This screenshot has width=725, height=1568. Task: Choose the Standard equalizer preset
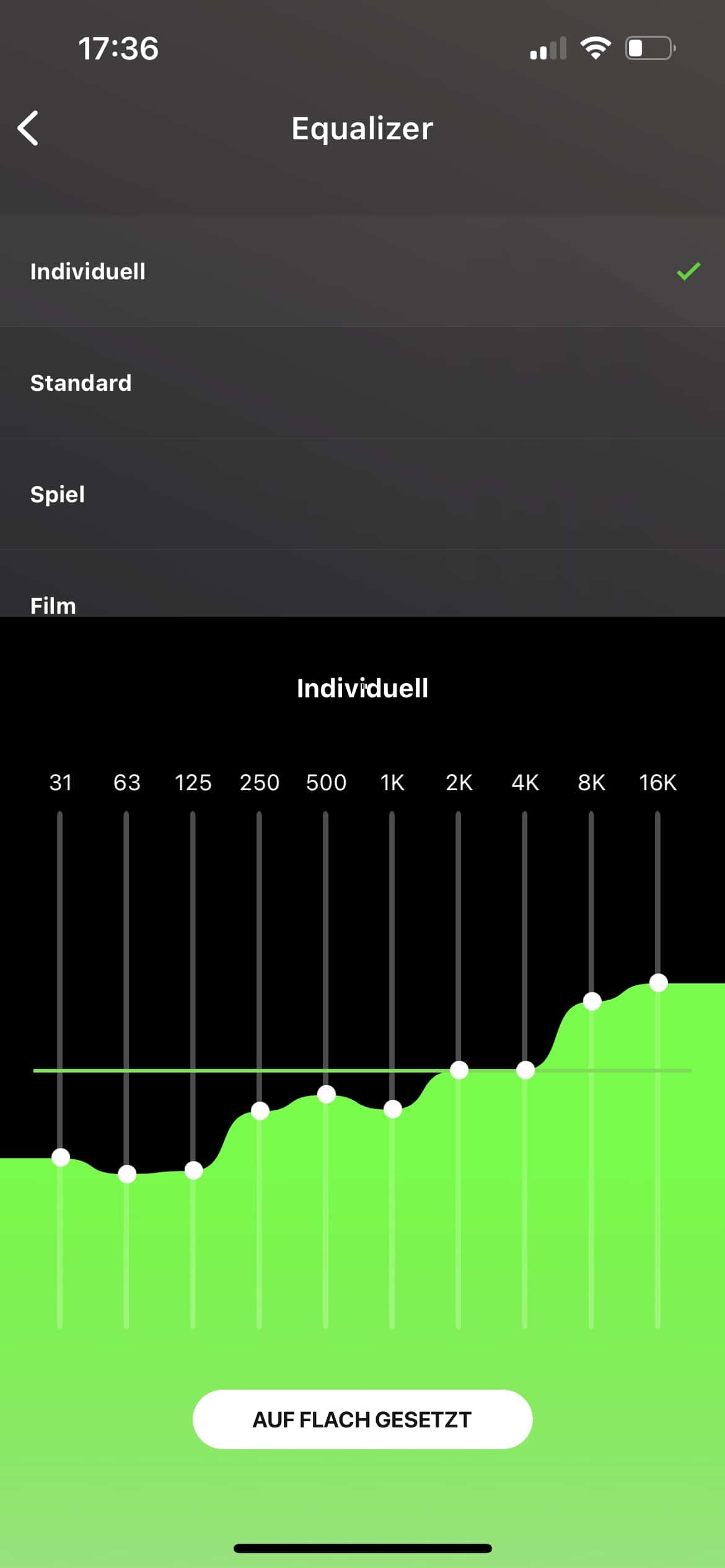click(362, 383)
